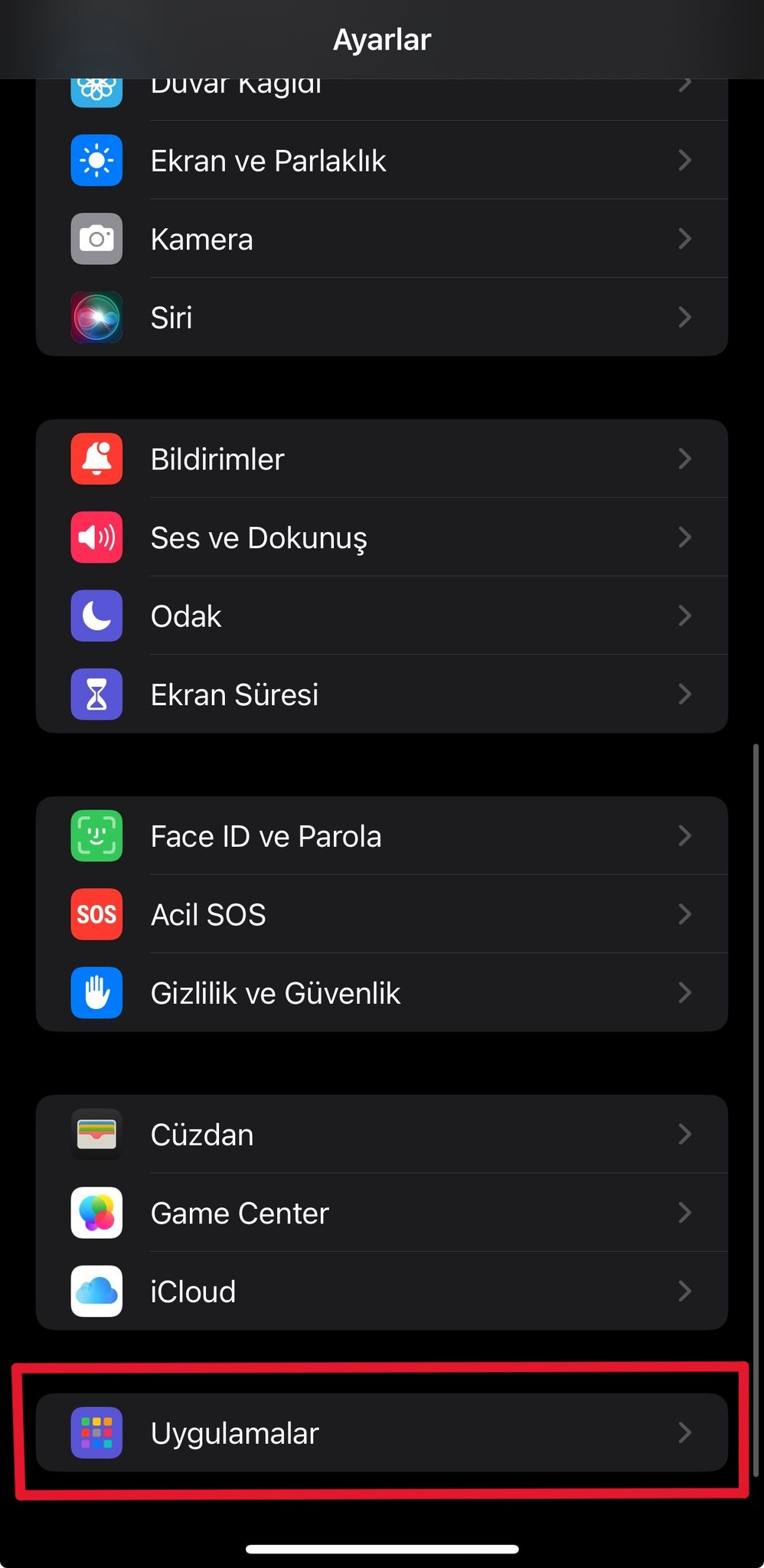Tap the Acil SOS row
This screenshot has width=764, height=1568.
pyautogui.click(x=381, y=915)
